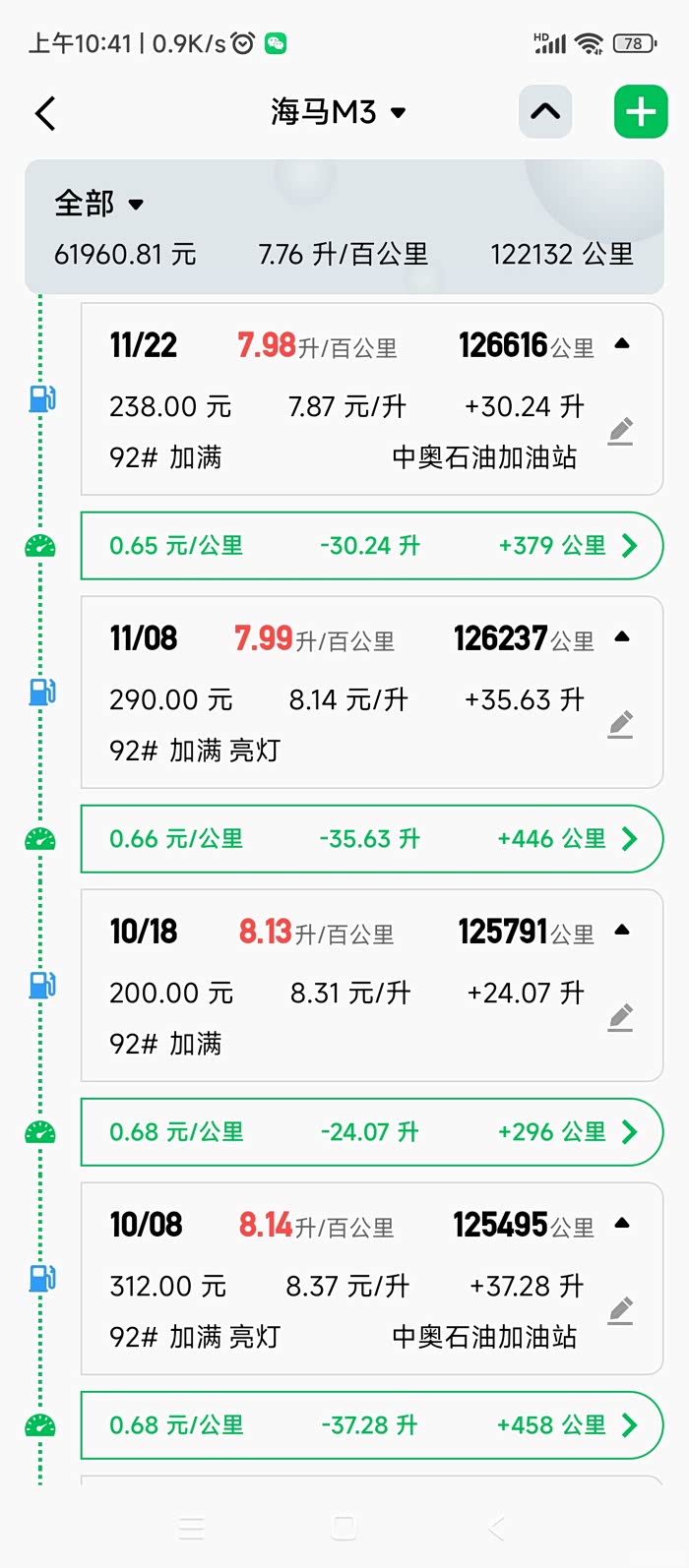This screenshot has height=1568, width=689.
Task: Open the 海马M3 vehicle dropdown
Action: pos(338,113)
